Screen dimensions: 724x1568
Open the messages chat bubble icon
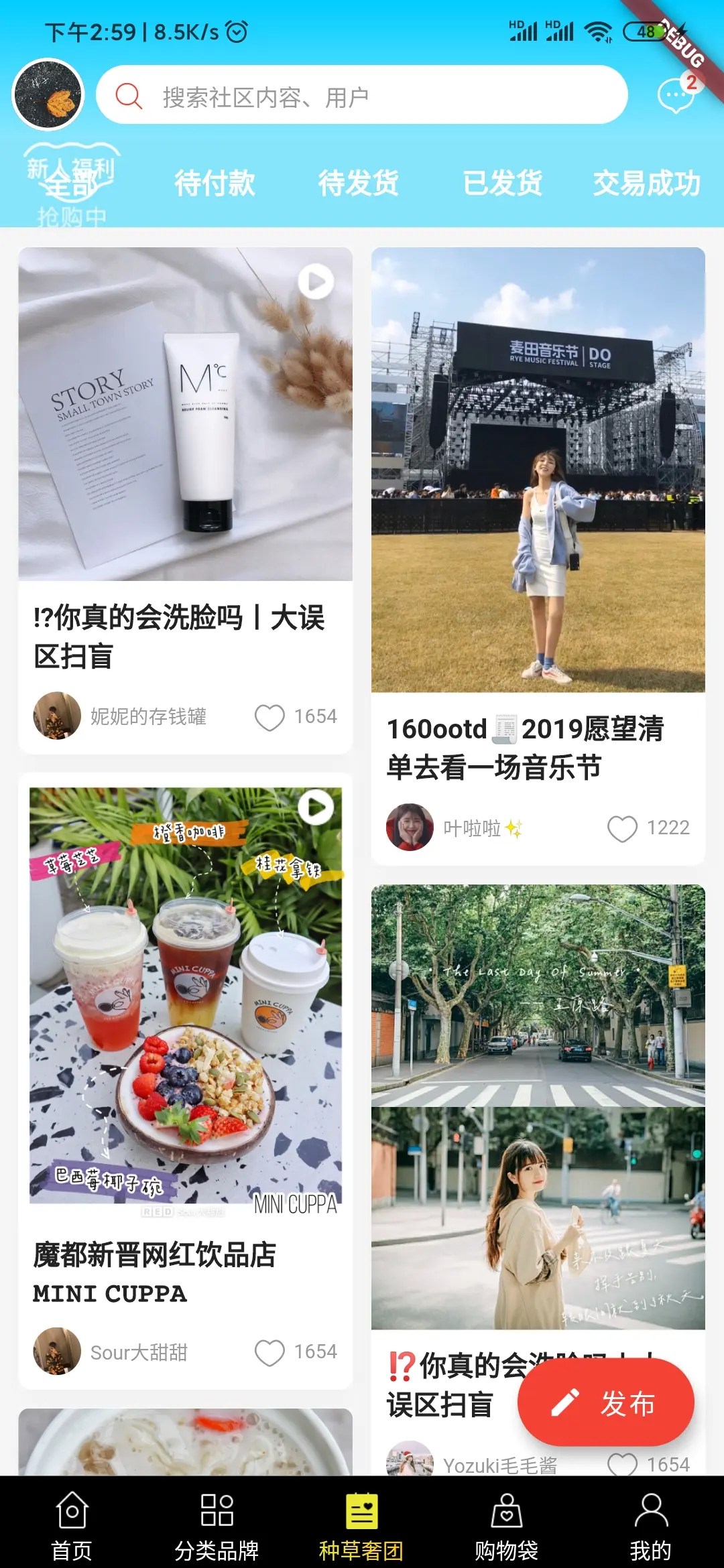(x=676, y=96)
